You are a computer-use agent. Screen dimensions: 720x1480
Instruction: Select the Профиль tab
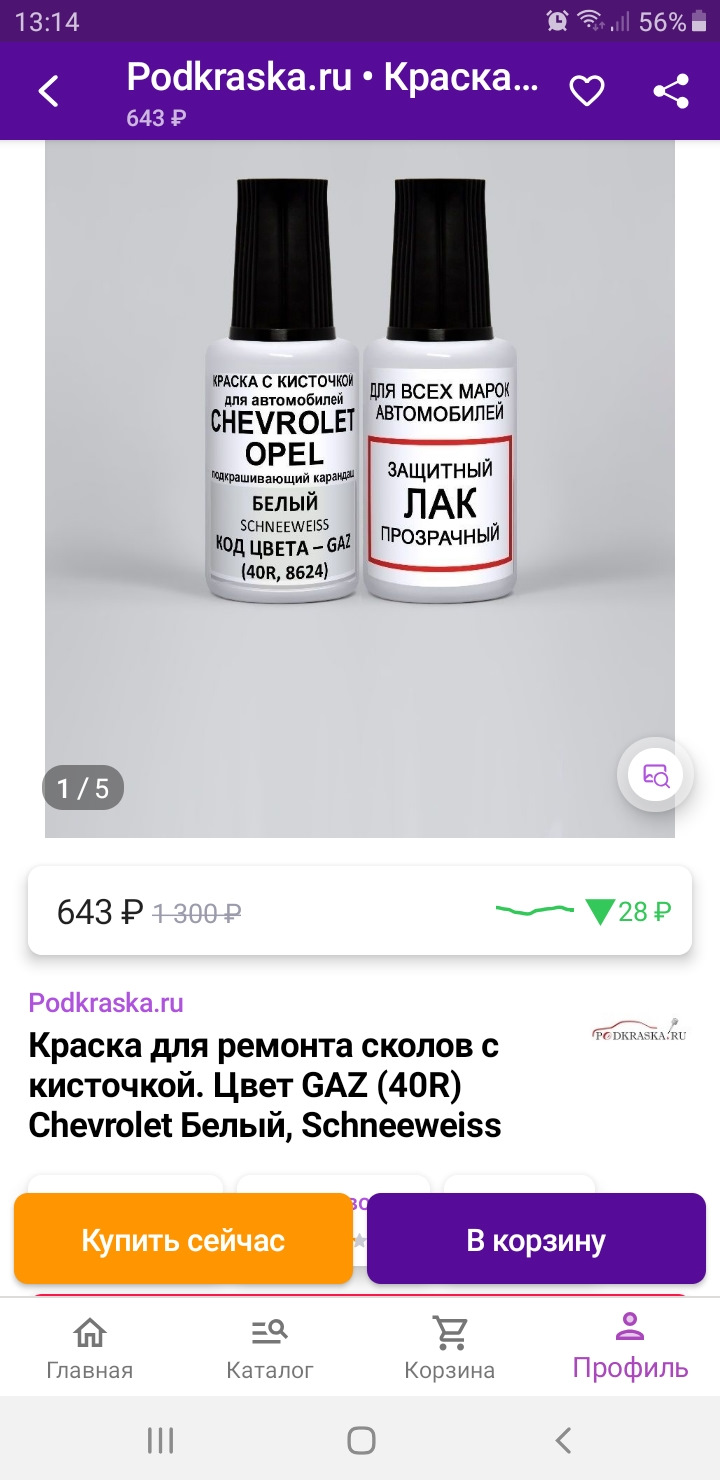pyautogui.click(x=630, y=1348)
